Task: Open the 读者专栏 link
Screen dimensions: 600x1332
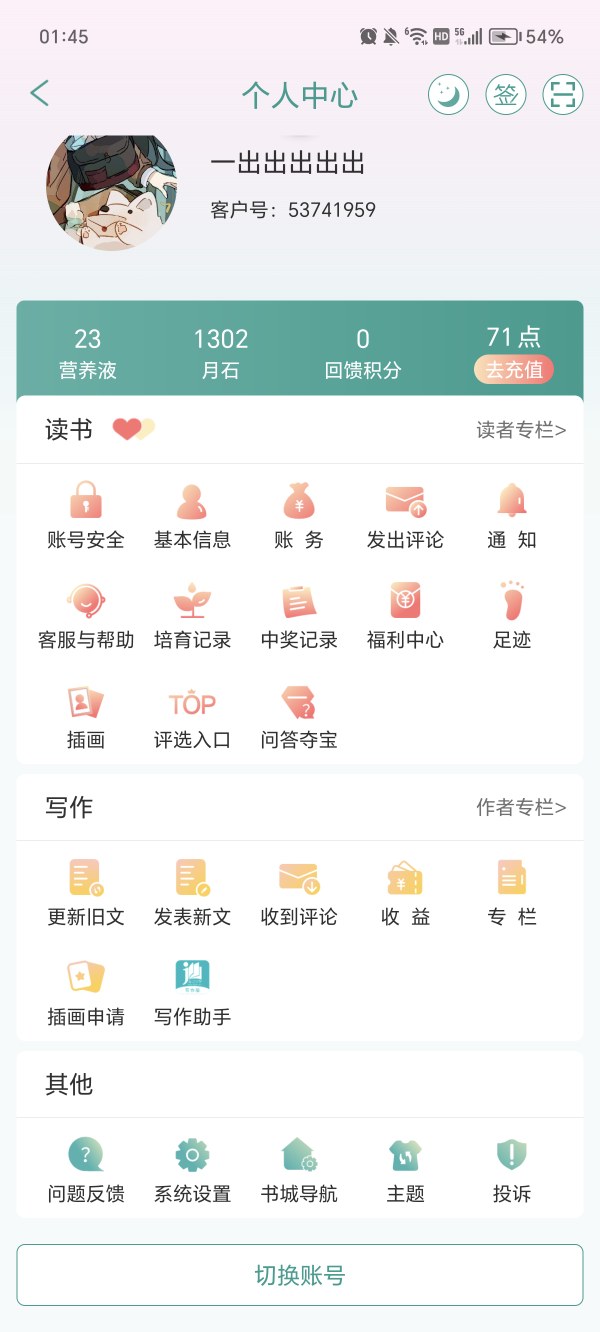Action: 521,430
